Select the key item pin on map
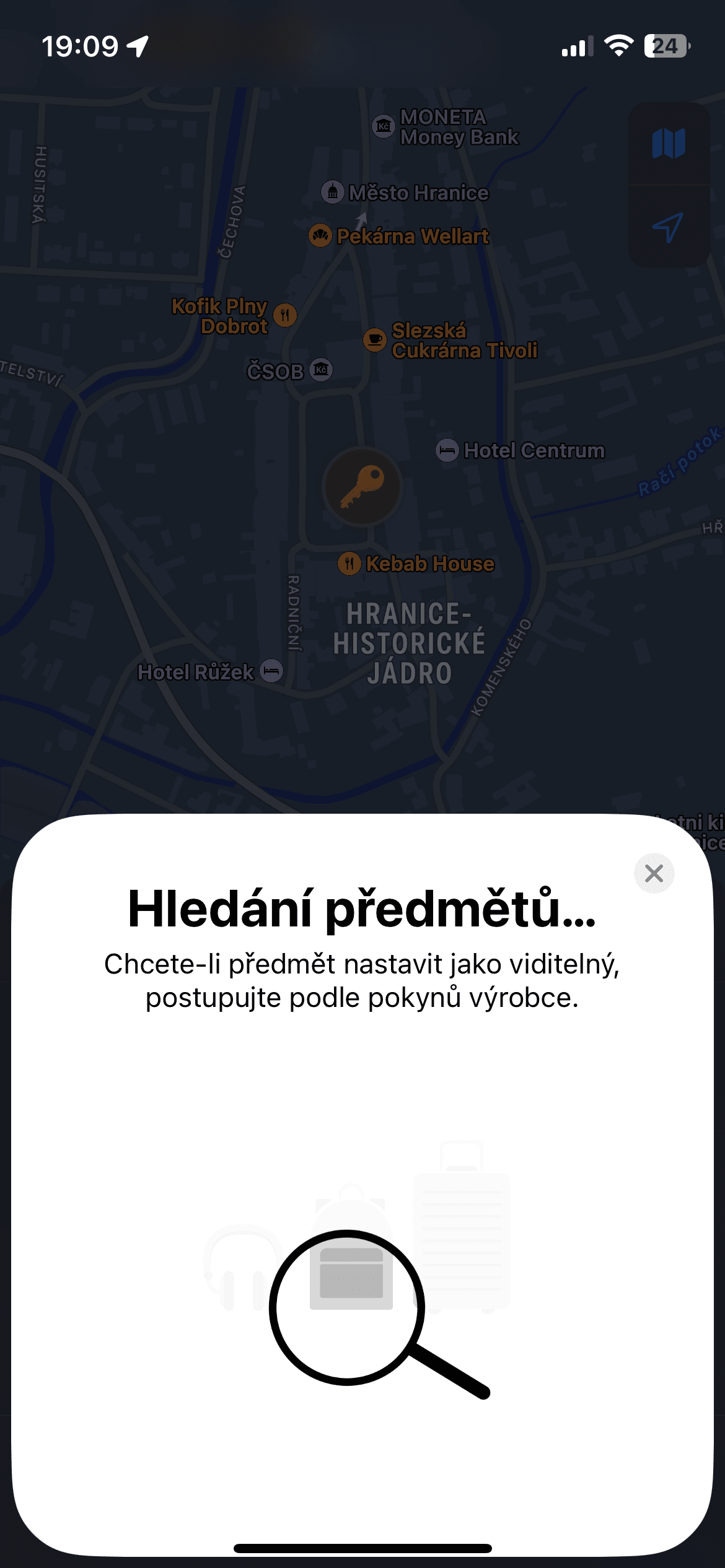The height and width of the screenshot is (1568, 725). coord(362,487)
